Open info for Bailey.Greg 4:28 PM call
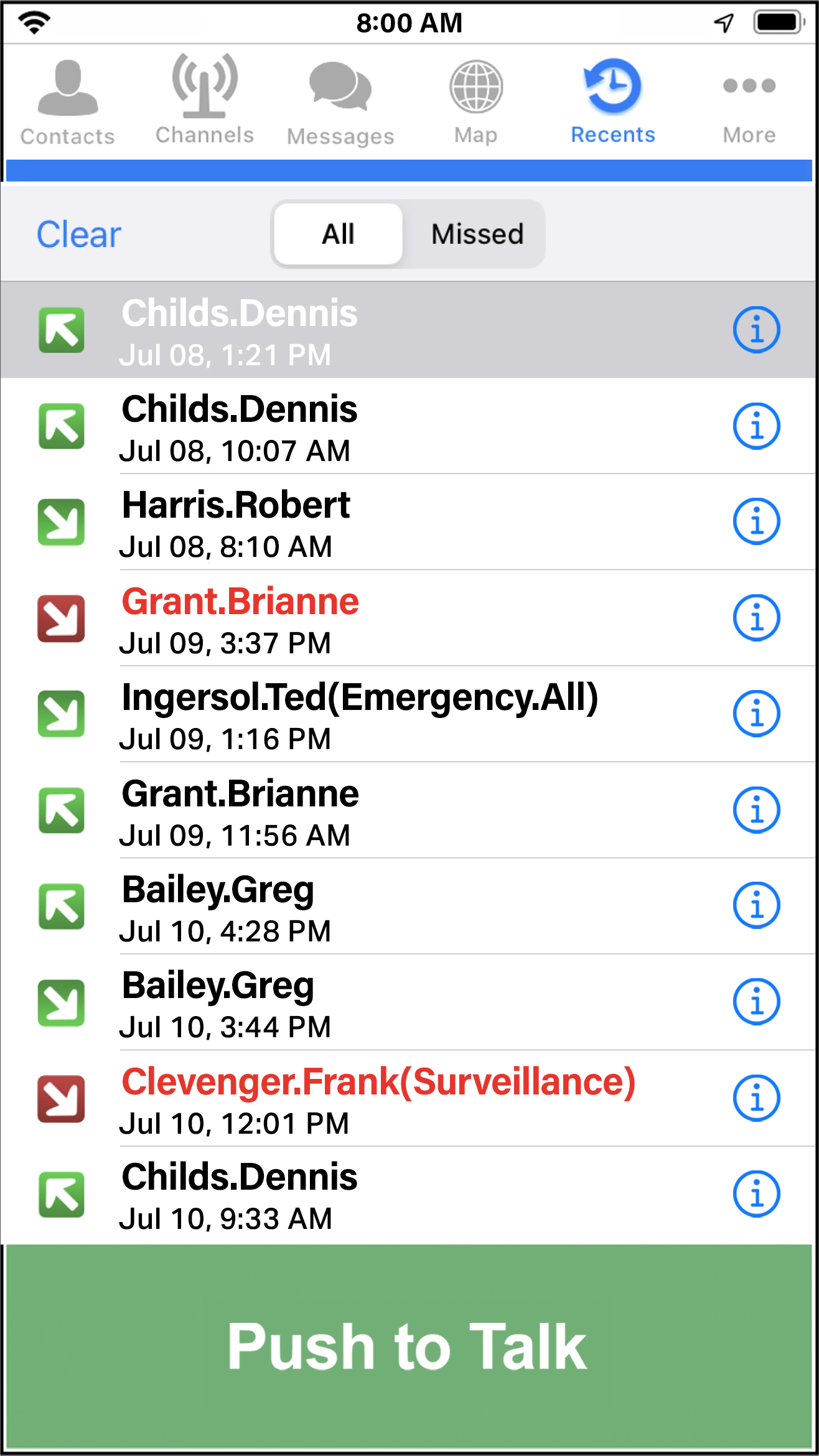This screenshot has height=1456, width=819. click(x=756, y=905)
